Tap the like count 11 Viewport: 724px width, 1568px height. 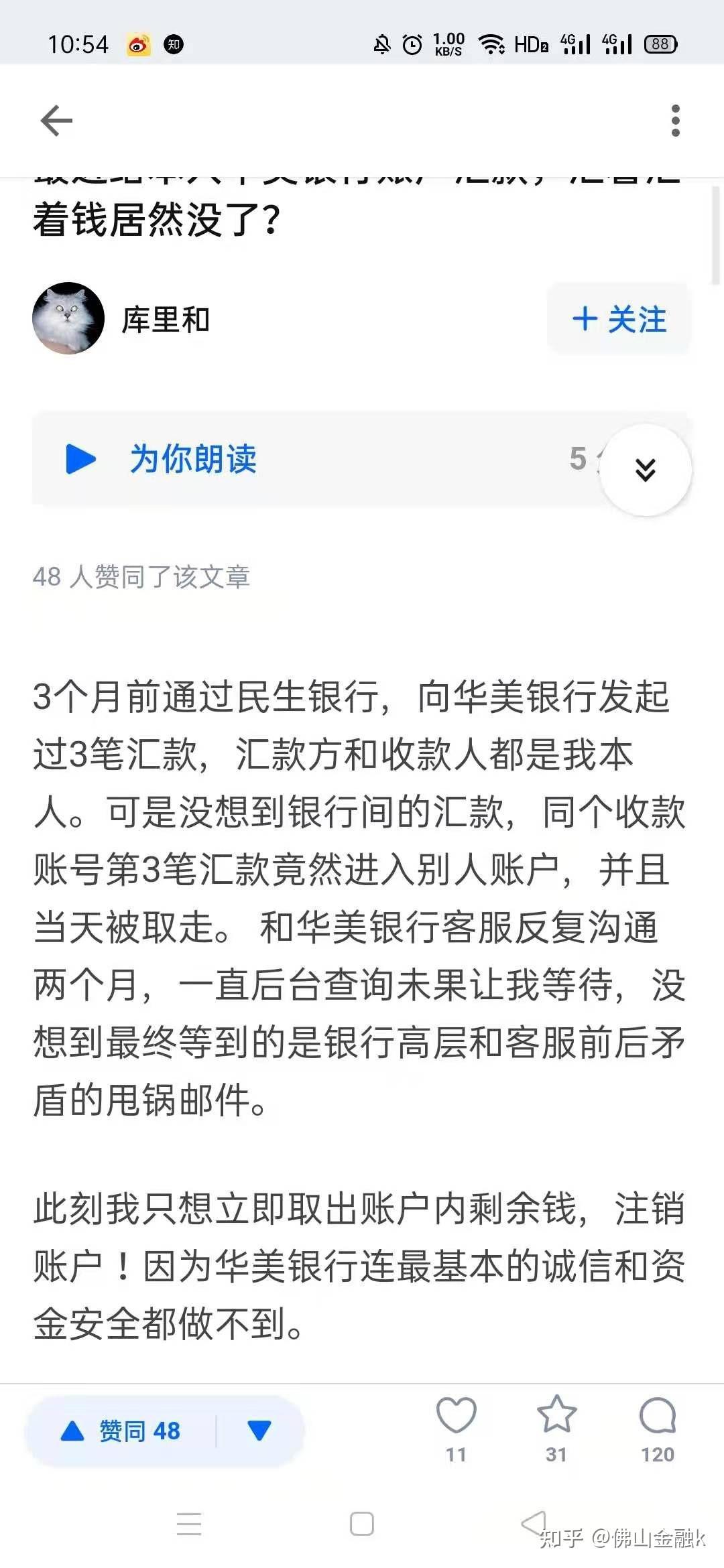(456, 1454)
